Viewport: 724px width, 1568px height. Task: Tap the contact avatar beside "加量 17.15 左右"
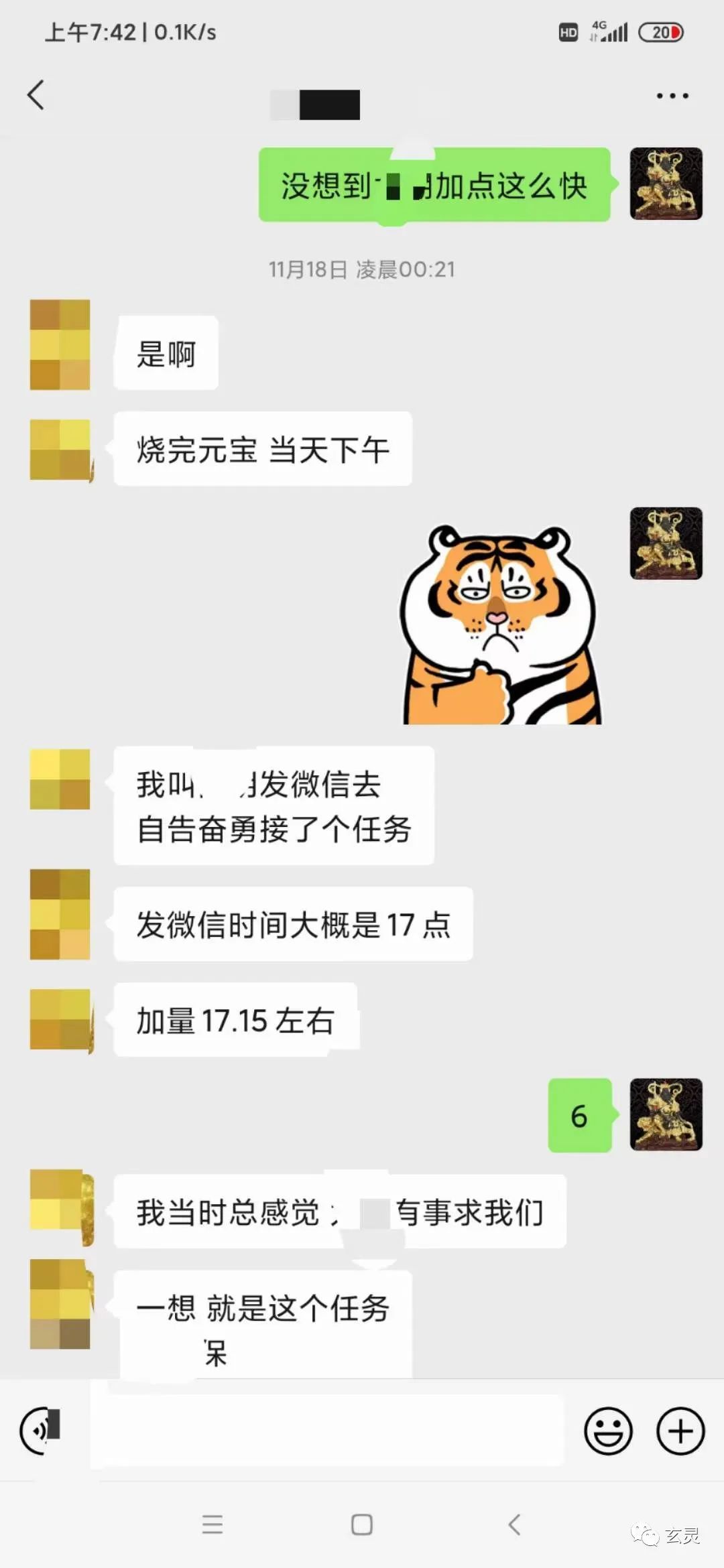pos(60,1019)
